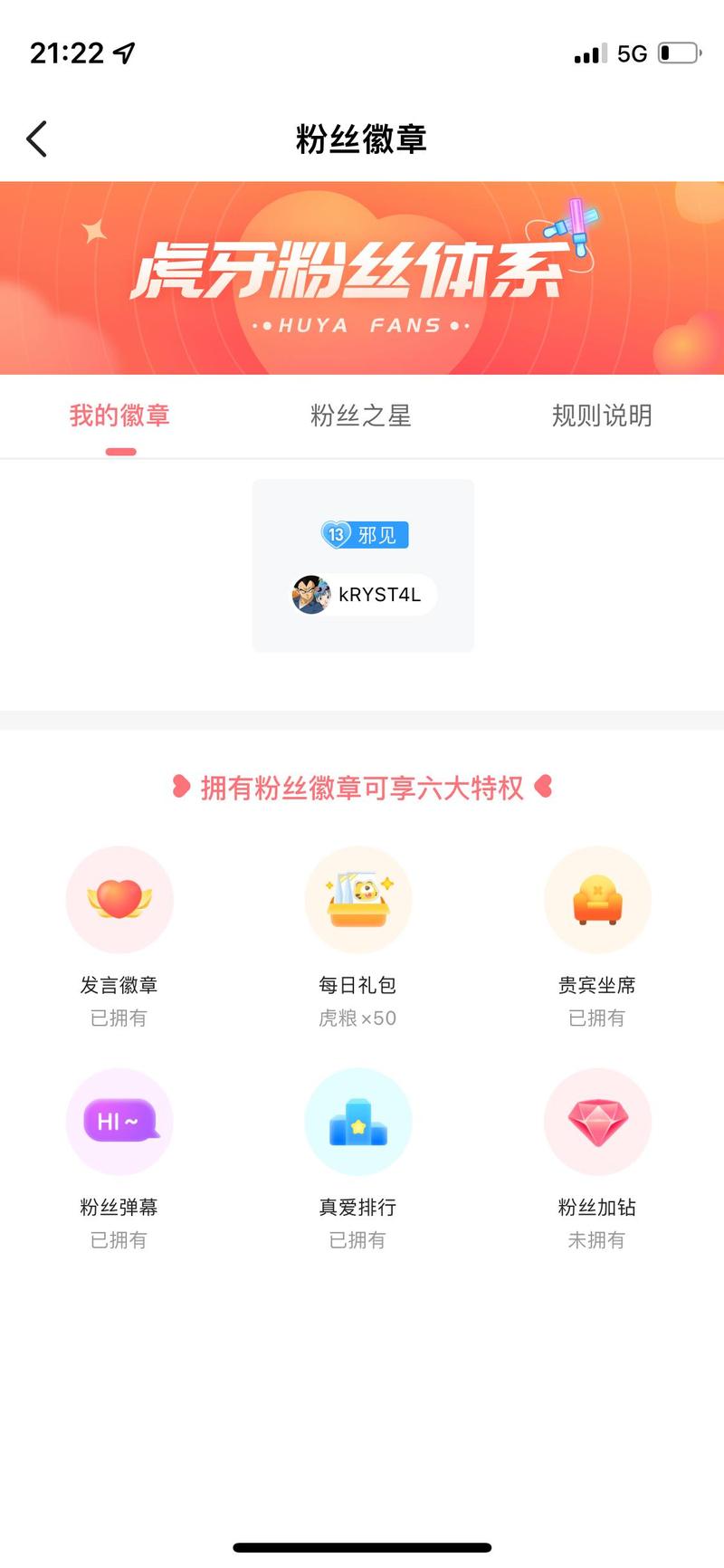This screenshot has width=724, height=1568.
Task: Tap the pink diamond 粉丝加钻 icon
Action: (597, 1121)
